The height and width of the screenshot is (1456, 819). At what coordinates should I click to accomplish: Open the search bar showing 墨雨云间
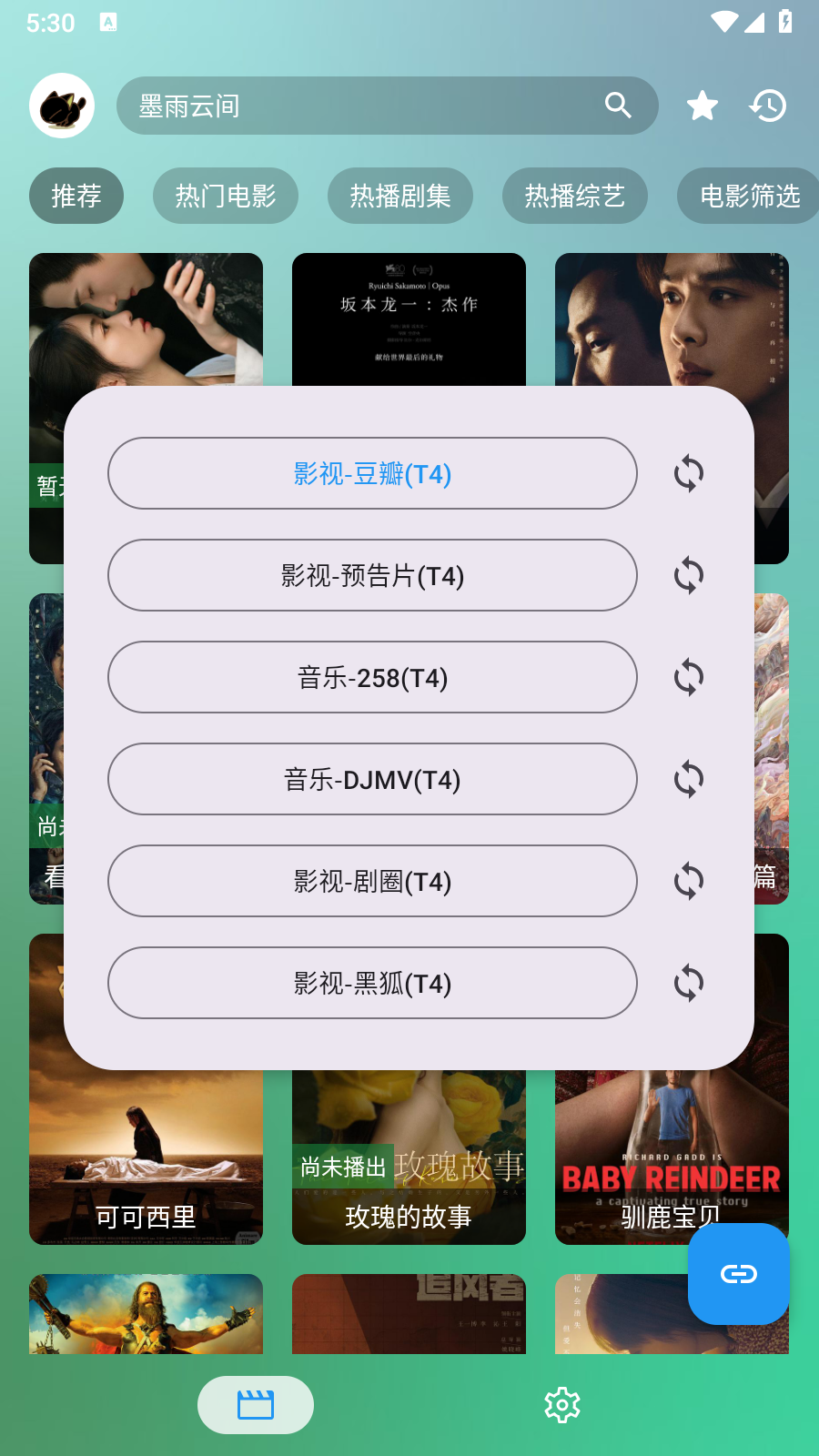[x=387, y=106]
